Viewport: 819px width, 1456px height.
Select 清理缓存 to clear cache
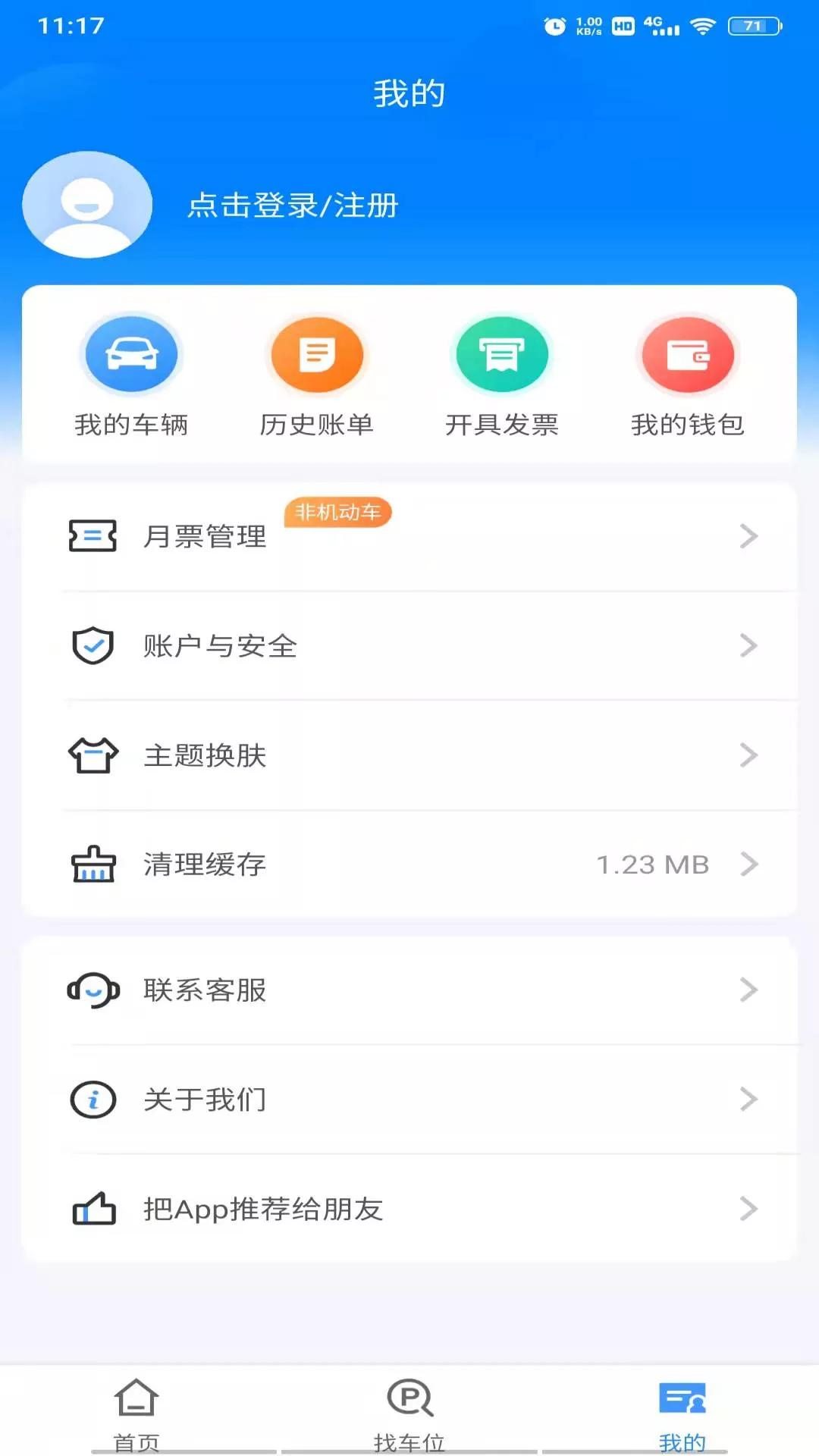pos(409,864)
